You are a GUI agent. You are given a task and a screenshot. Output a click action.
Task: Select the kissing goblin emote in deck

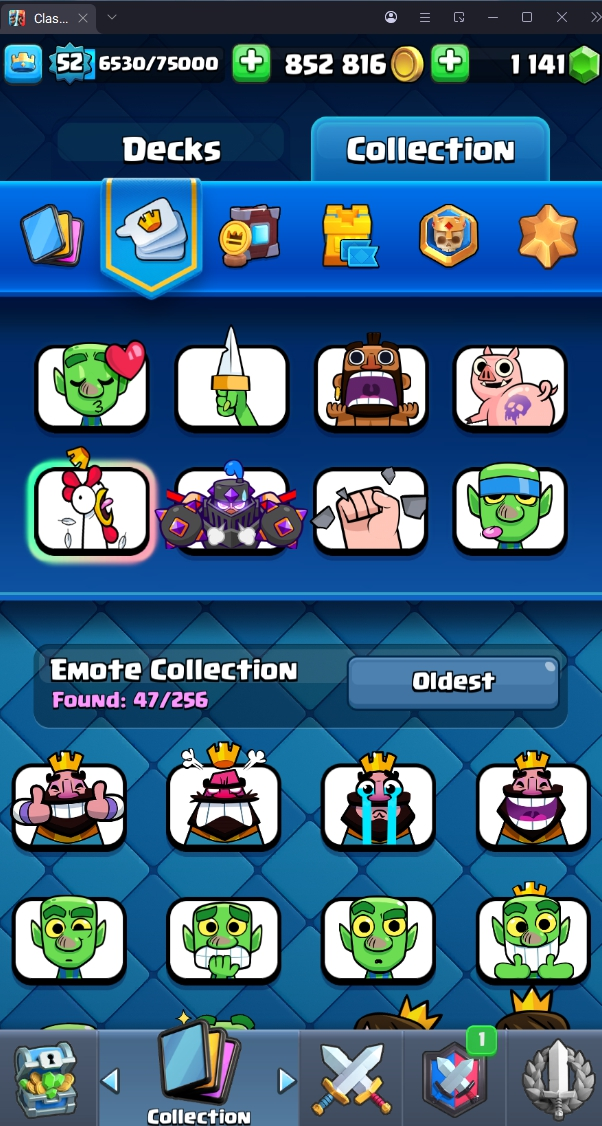[92, 385]
